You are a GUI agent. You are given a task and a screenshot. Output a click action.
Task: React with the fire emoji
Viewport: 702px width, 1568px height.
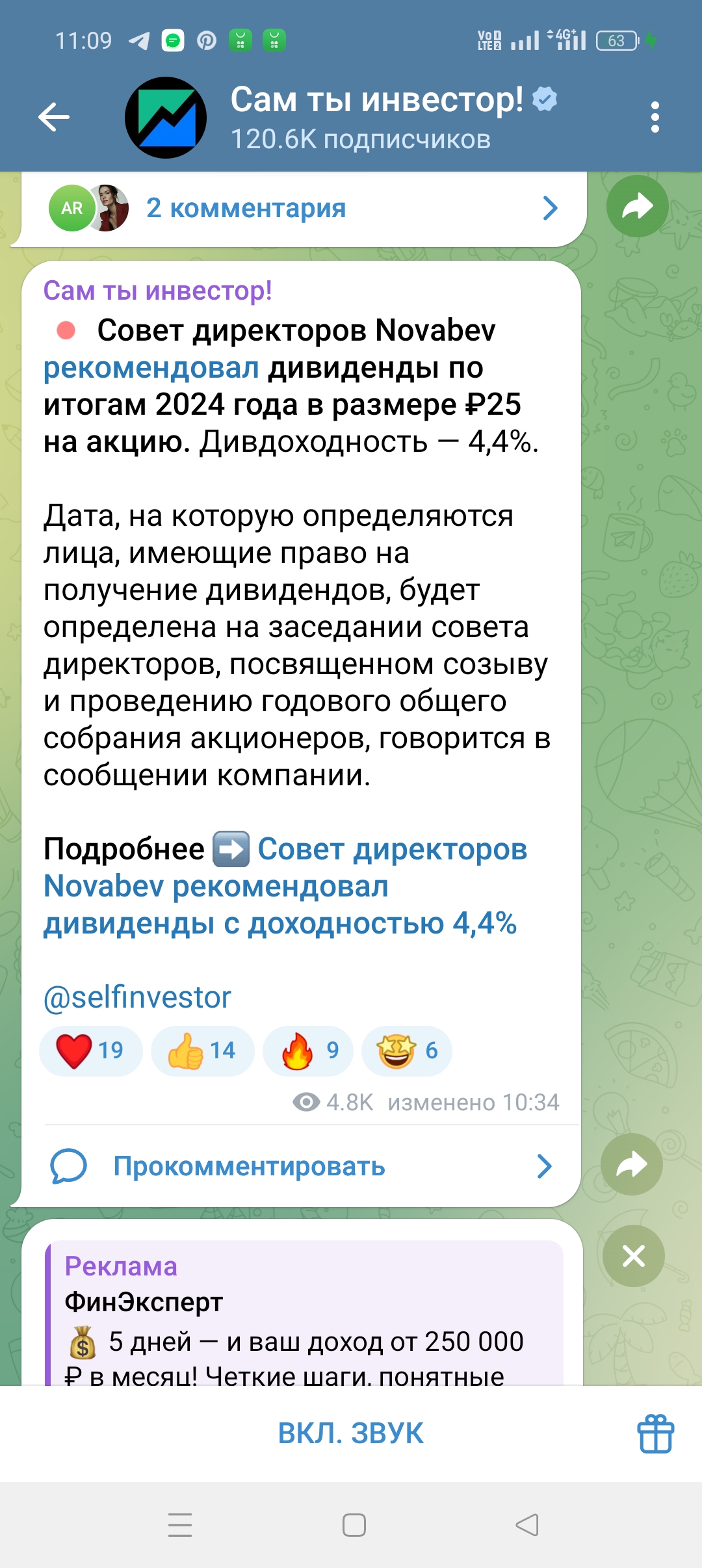[x=308, y=1050]
